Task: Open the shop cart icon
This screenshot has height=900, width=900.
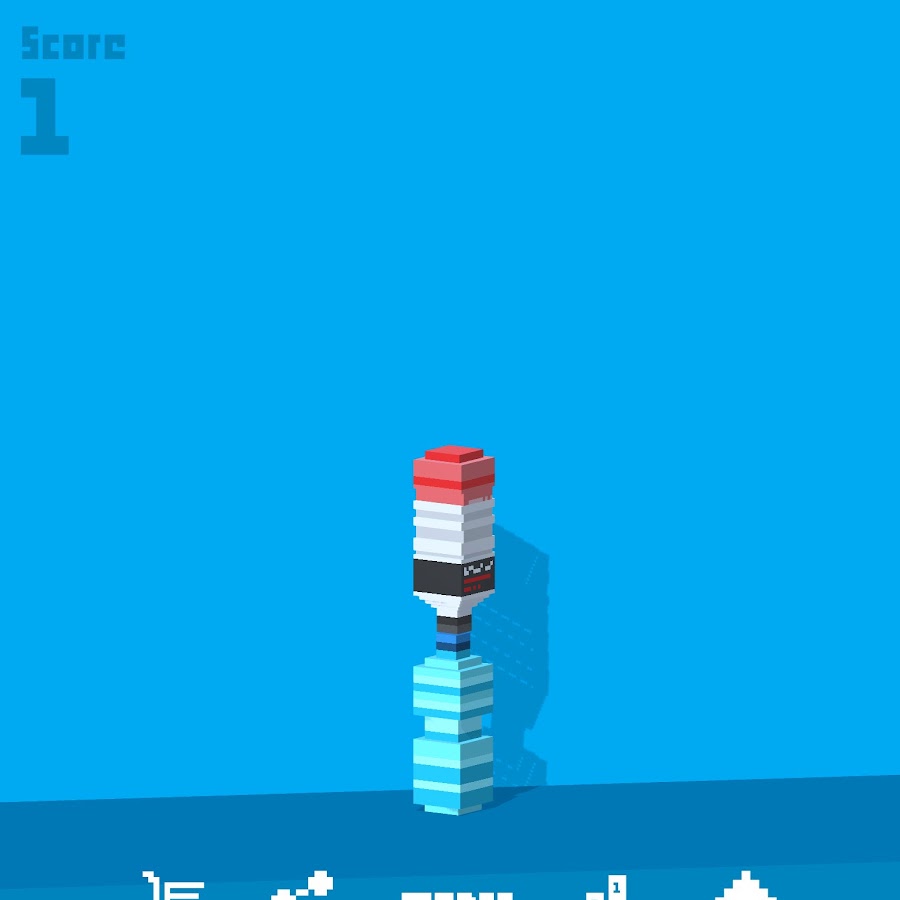Action: click(x=174, y=887)
